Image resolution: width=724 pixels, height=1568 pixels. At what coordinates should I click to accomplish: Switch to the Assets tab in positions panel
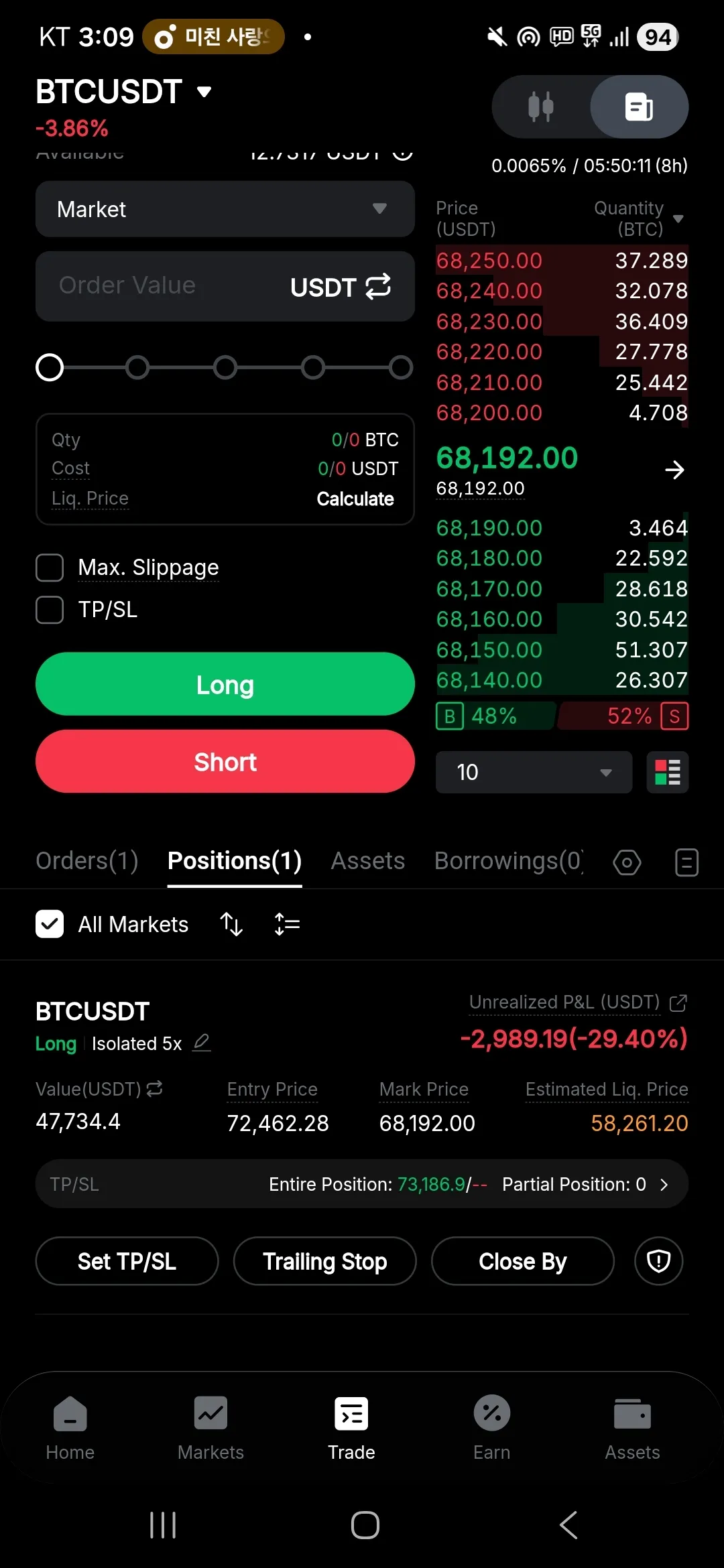click(367, 861)
